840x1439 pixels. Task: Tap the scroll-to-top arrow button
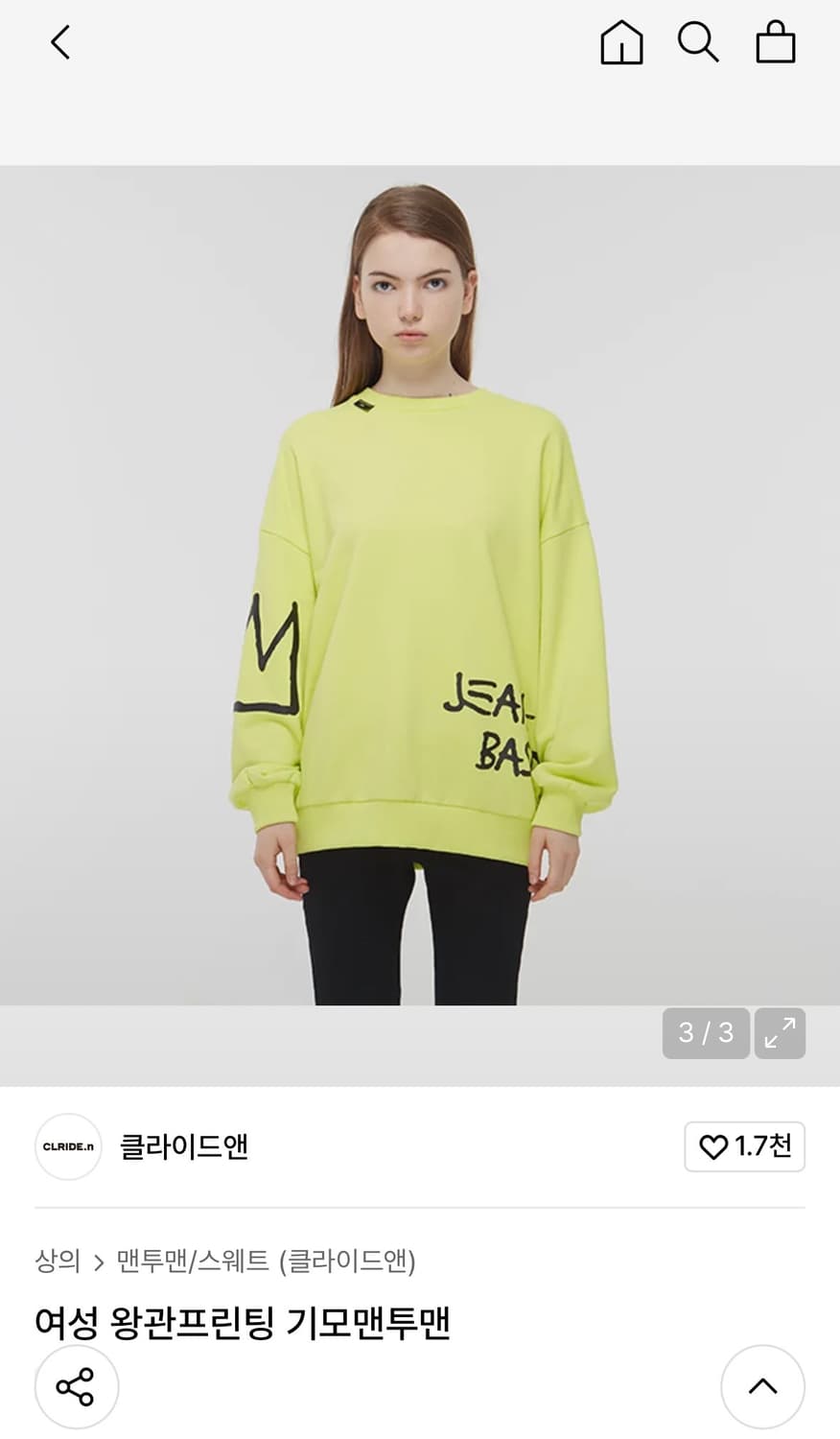(x=762, y=1386)
